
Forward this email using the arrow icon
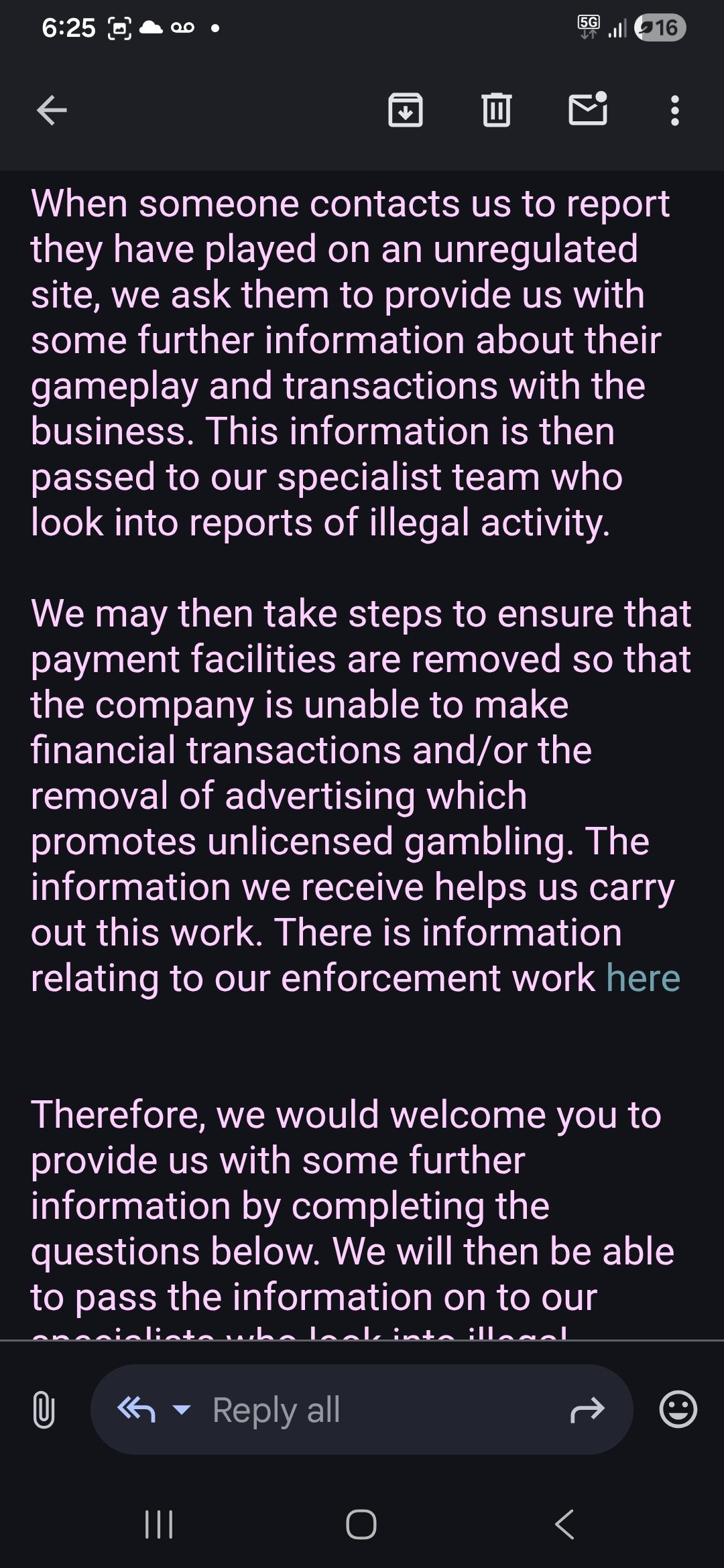587,1409
